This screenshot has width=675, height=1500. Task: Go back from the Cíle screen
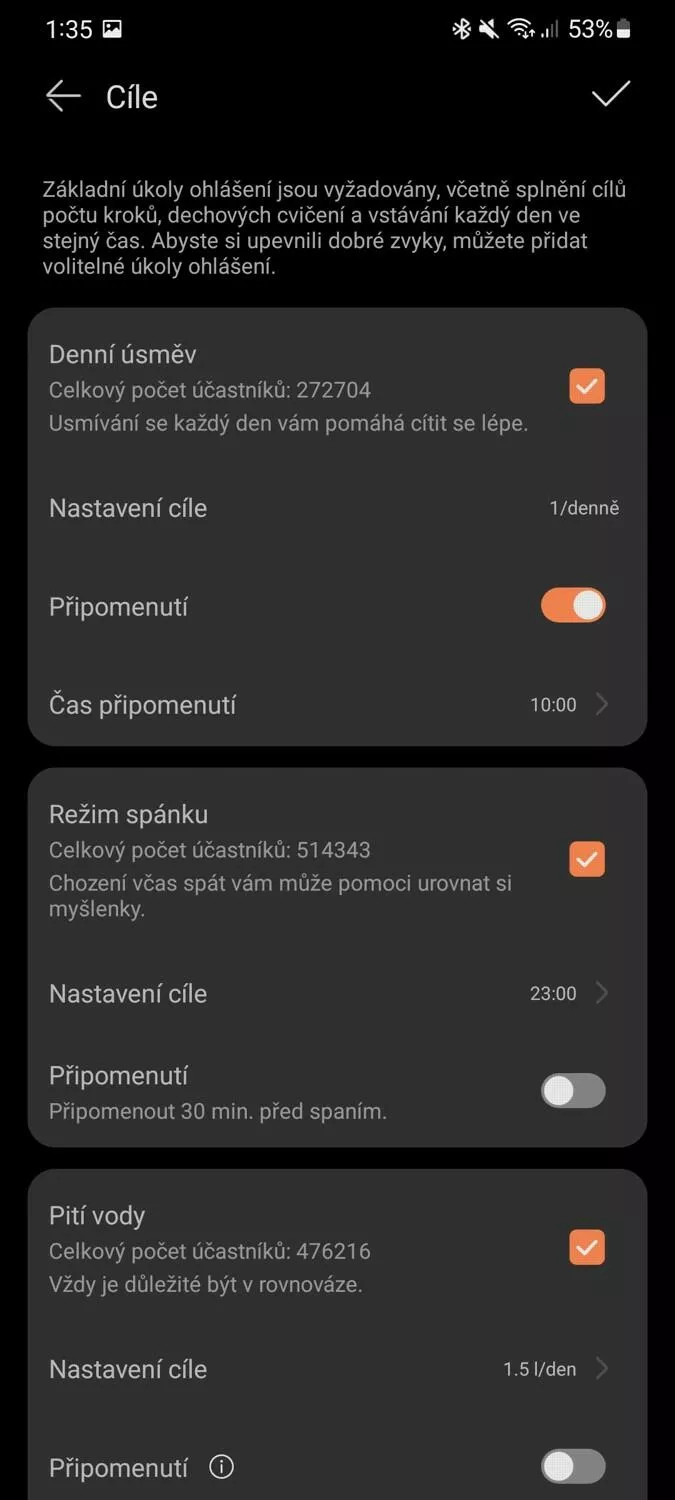pos(63,96)
